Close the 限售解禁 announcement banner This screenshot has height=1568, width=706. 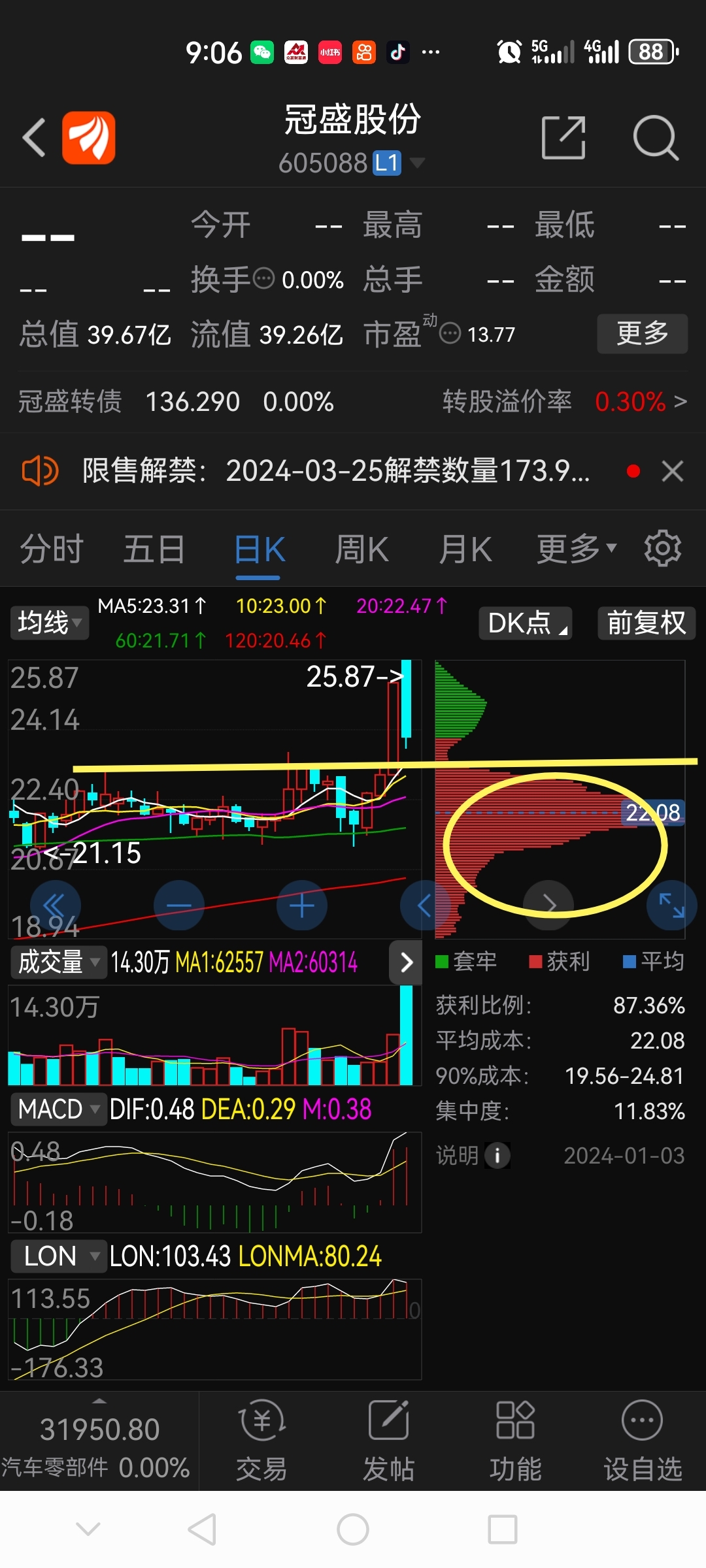click(x=673, y=470)
